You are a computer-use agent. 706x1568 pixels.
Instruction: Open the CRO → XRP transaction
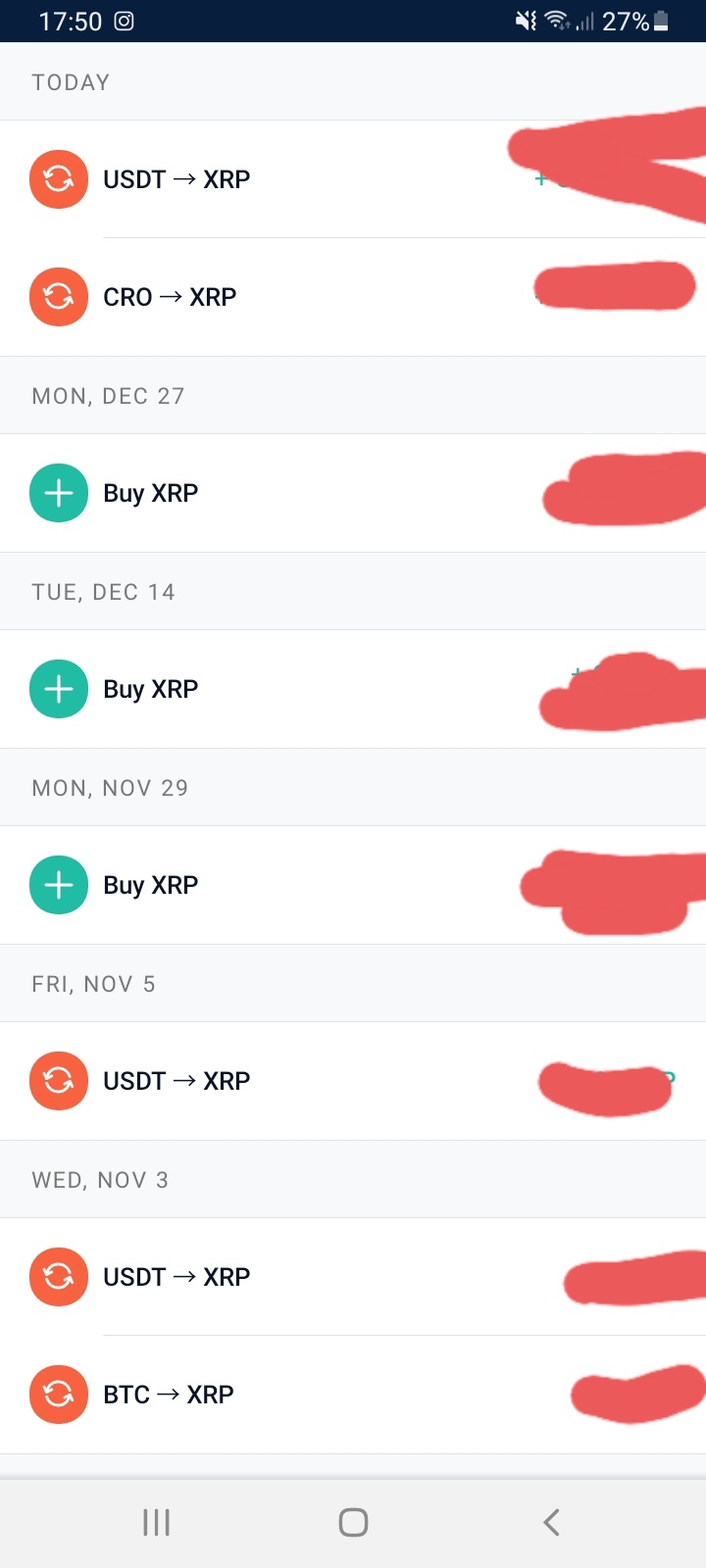(353, 297)
